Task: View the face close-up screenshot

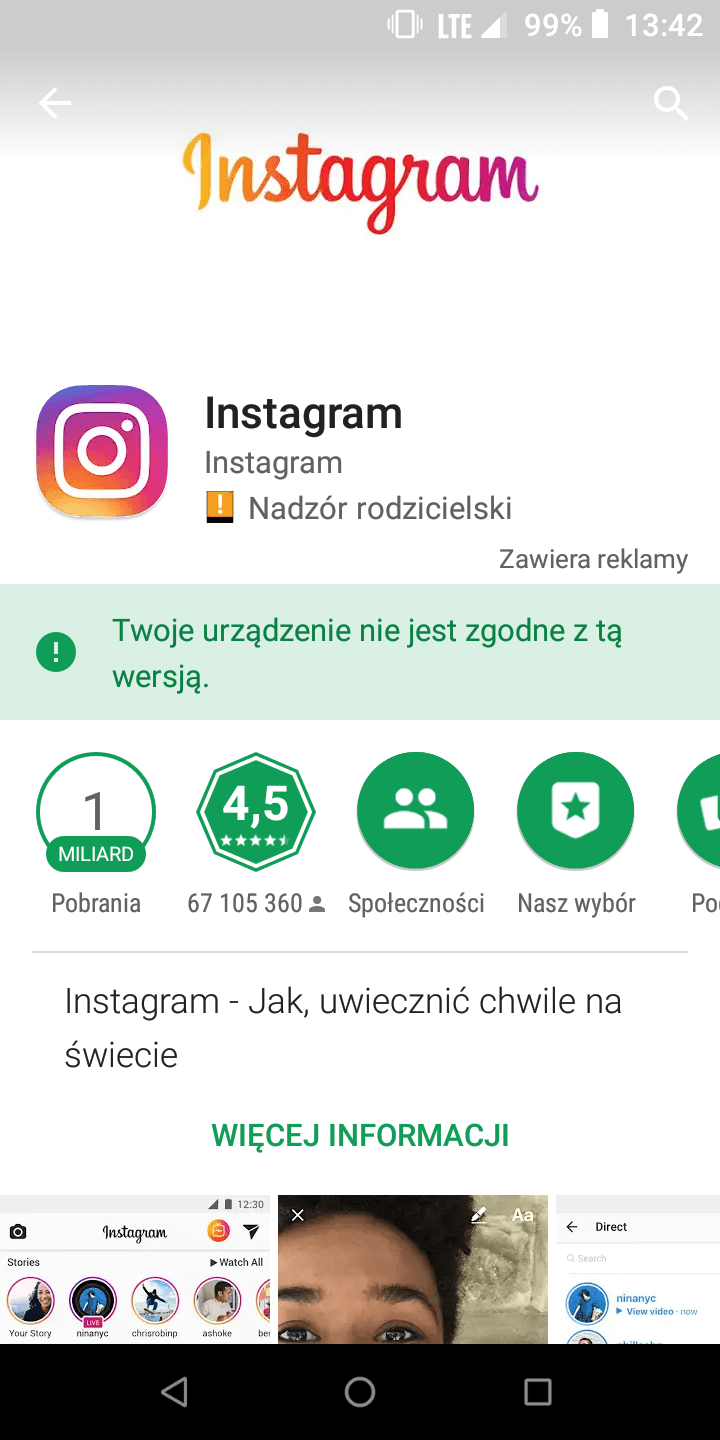Action: click(x=413, y=1269)
